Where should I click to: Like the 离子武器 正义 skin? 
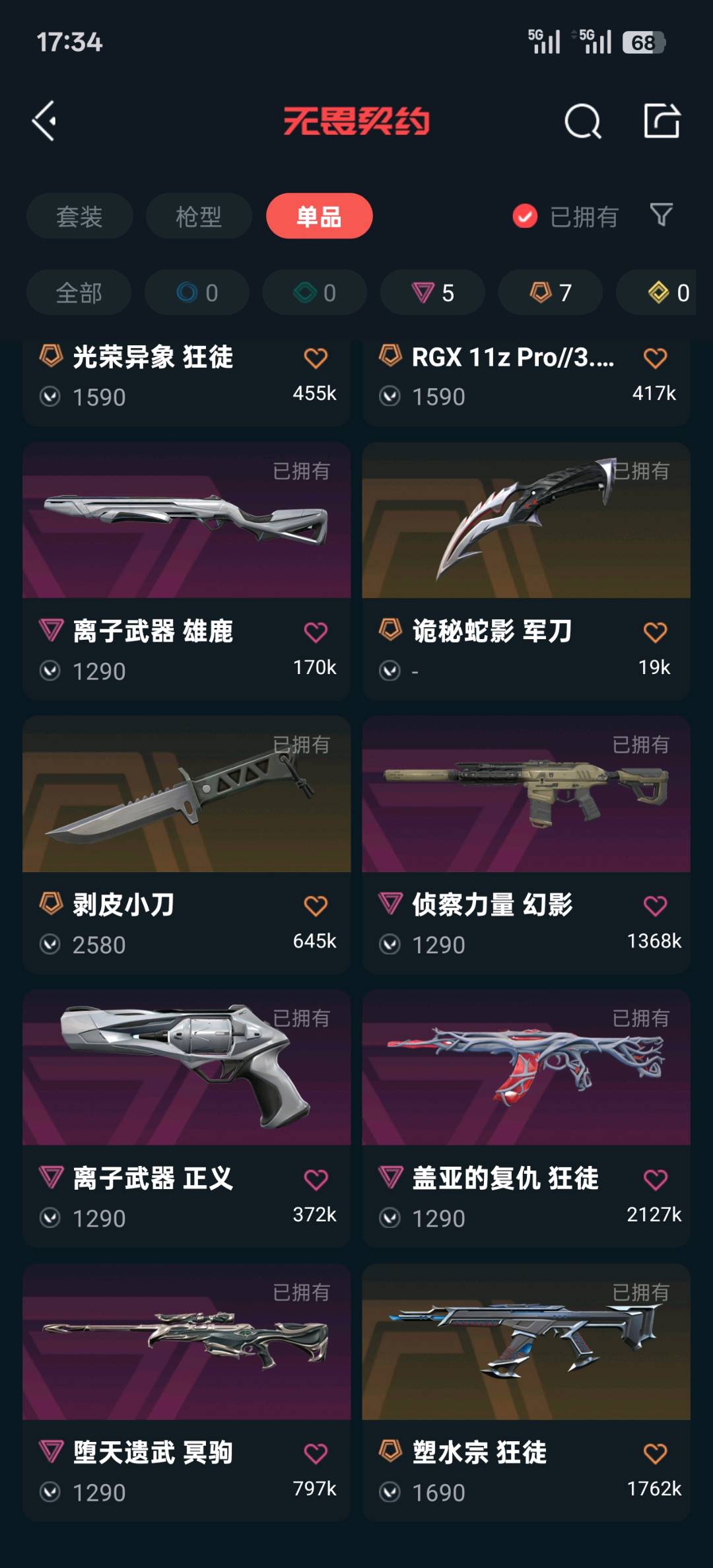(316, 1179)
